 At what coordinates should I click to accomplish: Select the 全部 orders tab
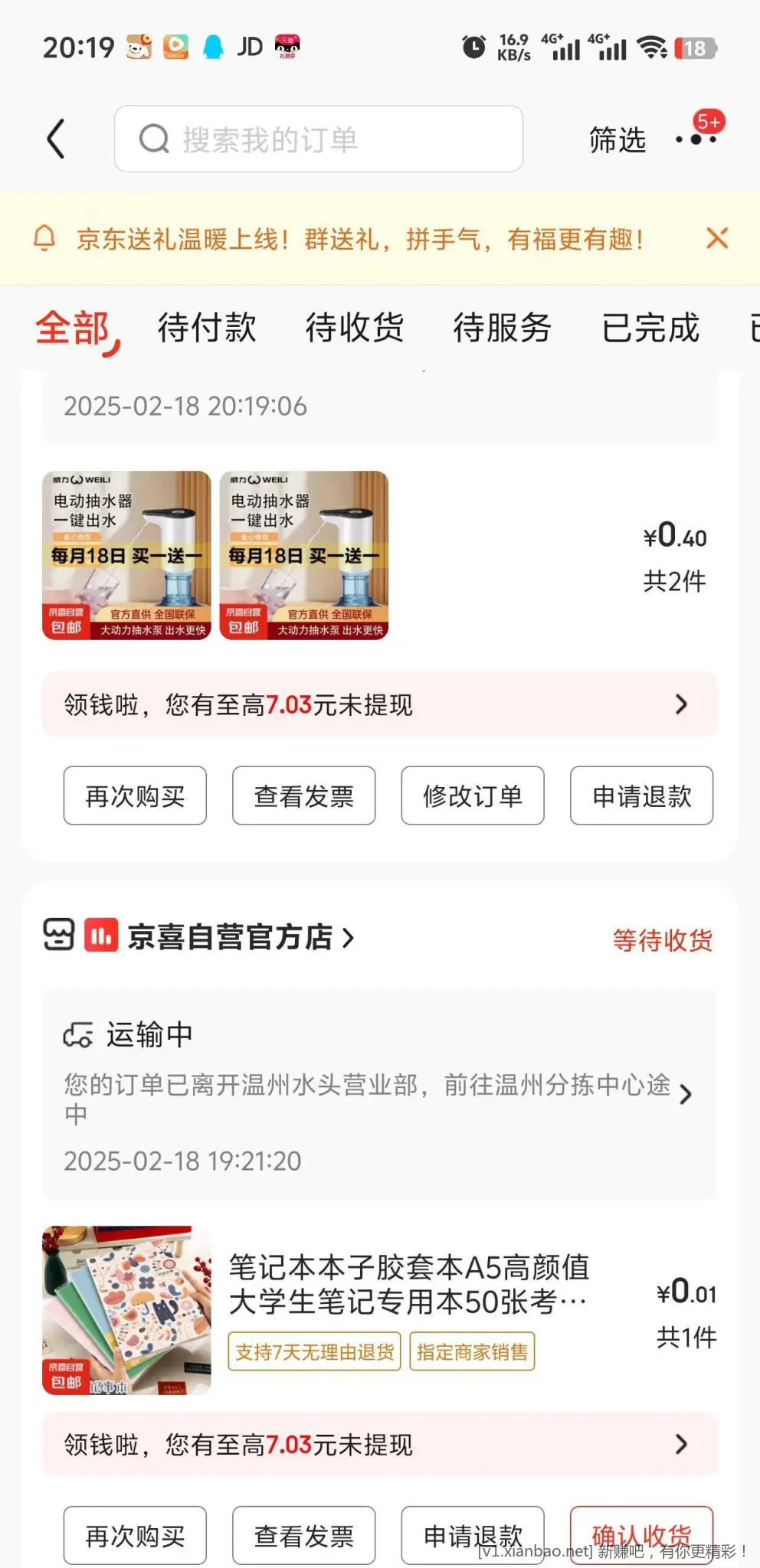coord(73,328)
